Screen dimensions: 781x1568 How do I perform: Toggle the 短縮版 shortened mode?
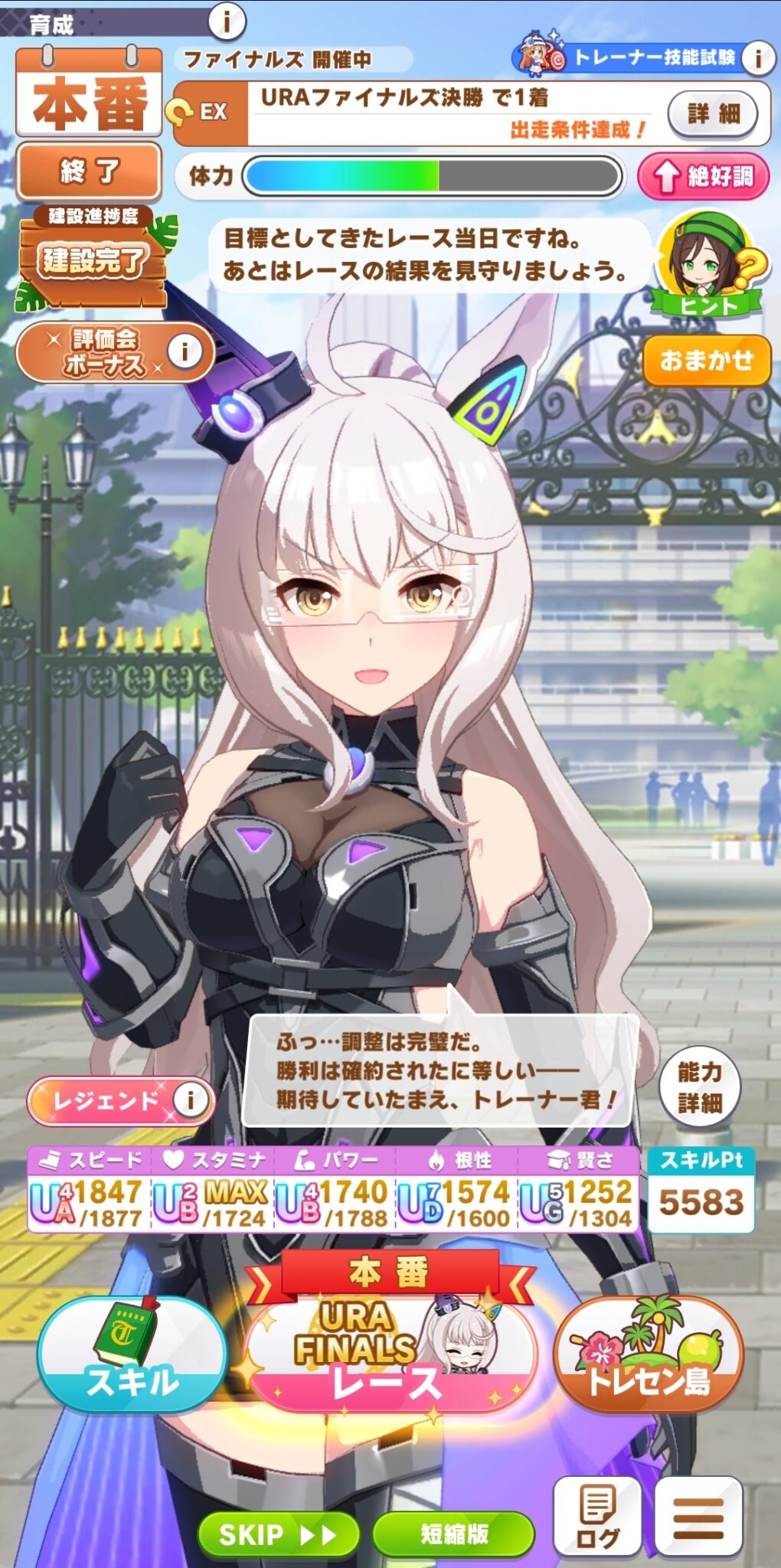point(454,1534)
